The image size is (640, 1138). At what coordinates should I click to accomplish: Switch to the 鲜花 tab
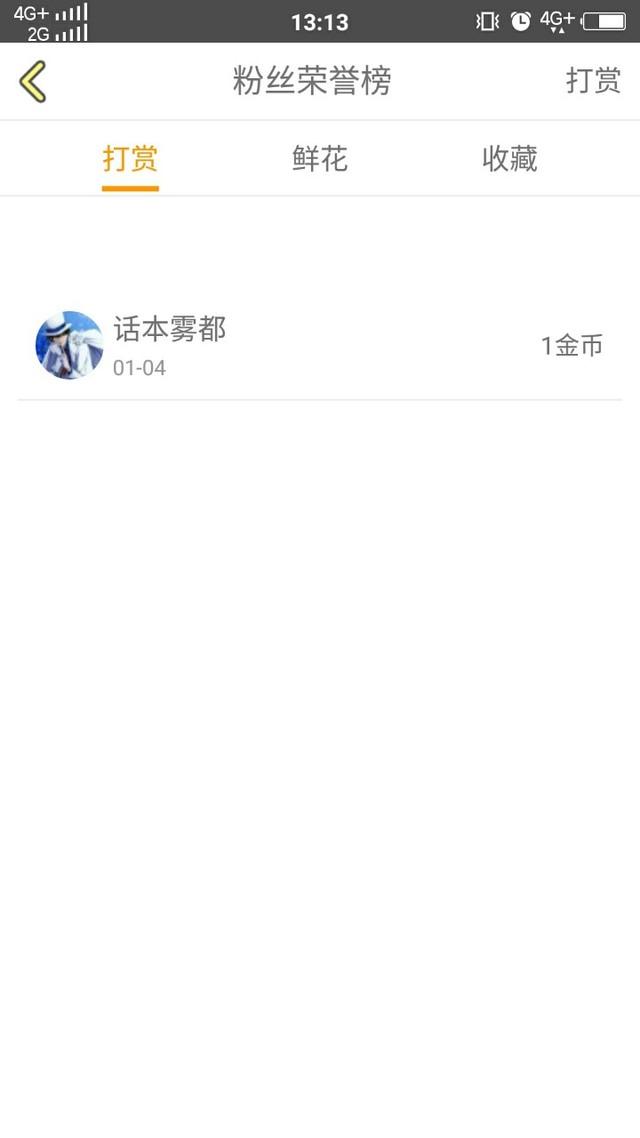pyautogui.click(x=320, y=159)
